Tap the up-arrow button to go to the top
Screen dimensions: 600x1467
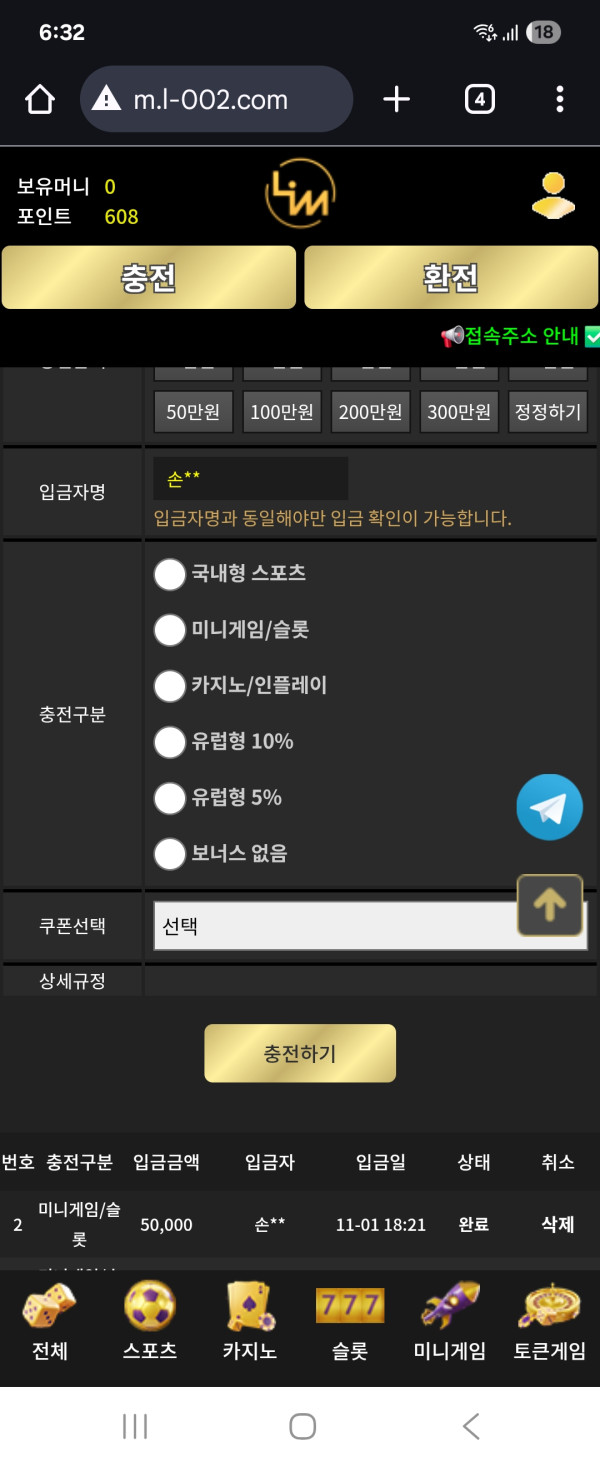click(x=550, y=906)
